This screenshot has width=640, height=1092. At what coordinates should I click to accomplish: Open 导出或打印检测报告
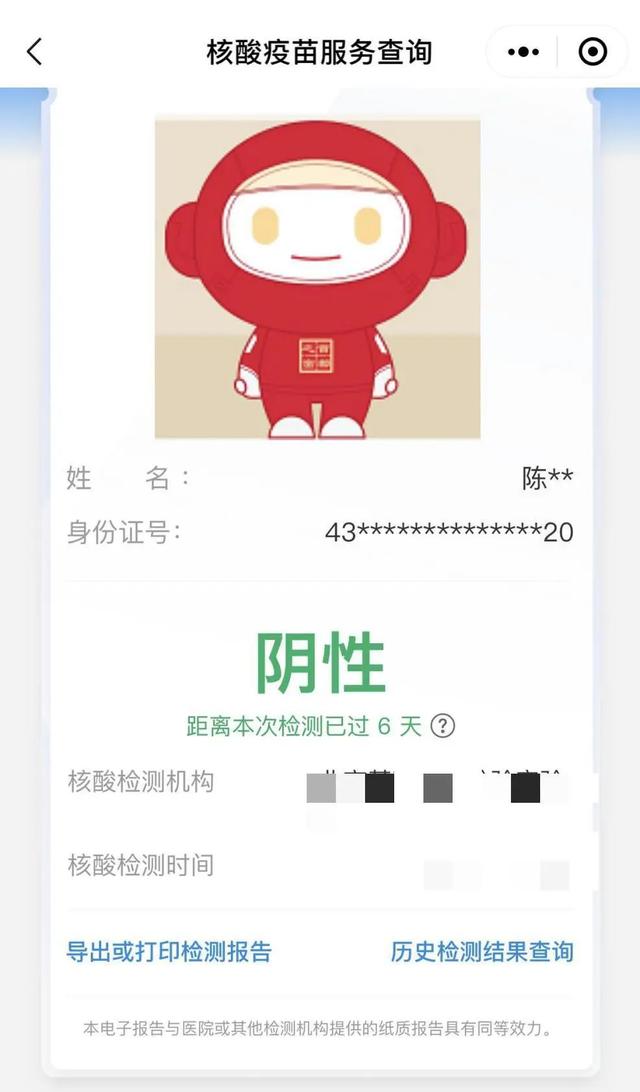point(169,951)
